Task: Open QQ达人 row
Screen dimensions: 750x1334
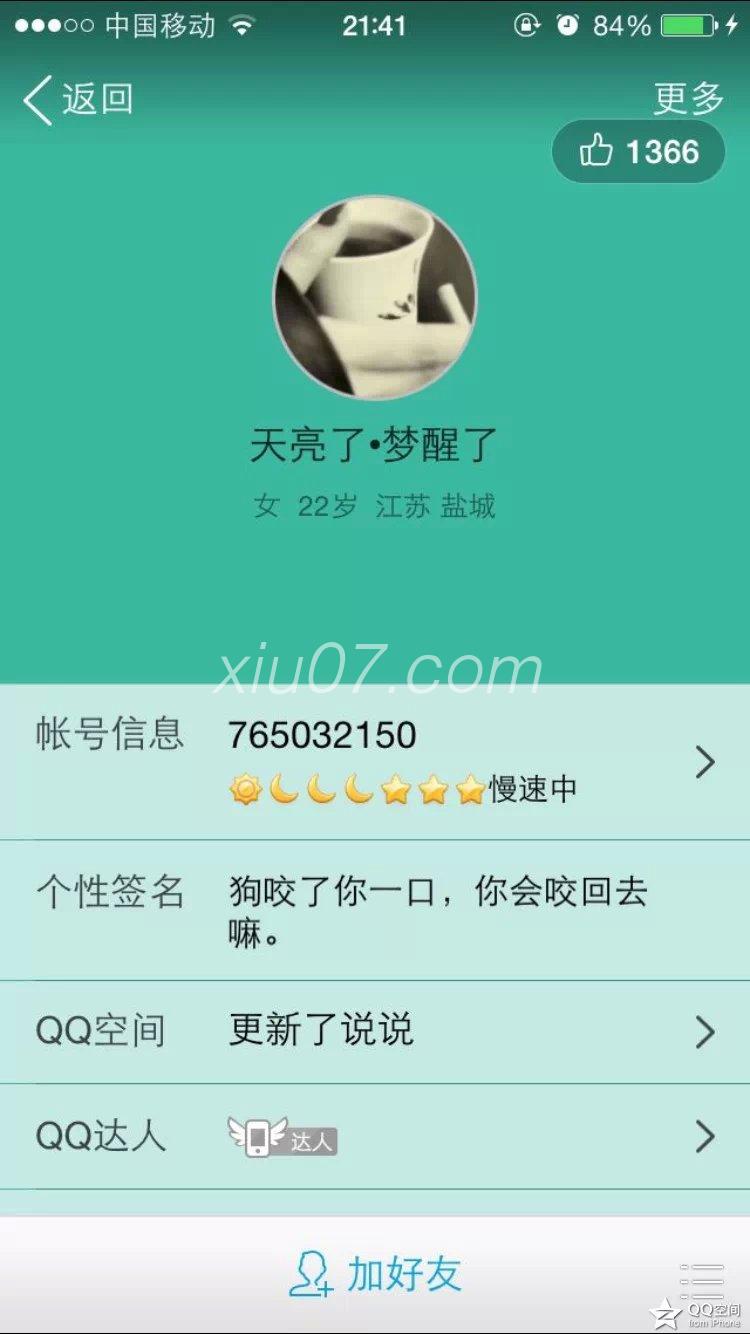Action: [375, 1137]
